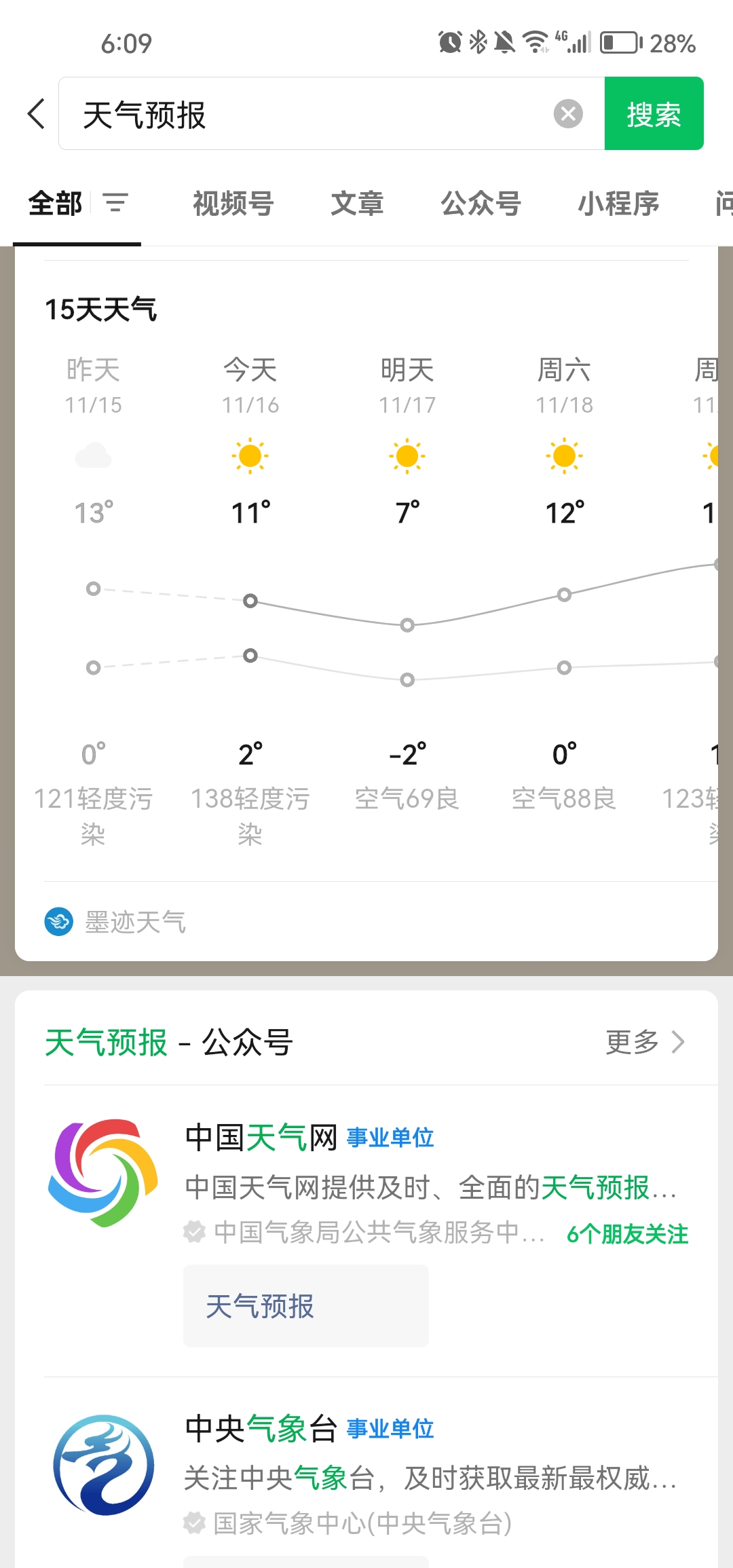
Task: Switch to the 小程序 tab
Action: pyautogui.click(x=618, y=203)
